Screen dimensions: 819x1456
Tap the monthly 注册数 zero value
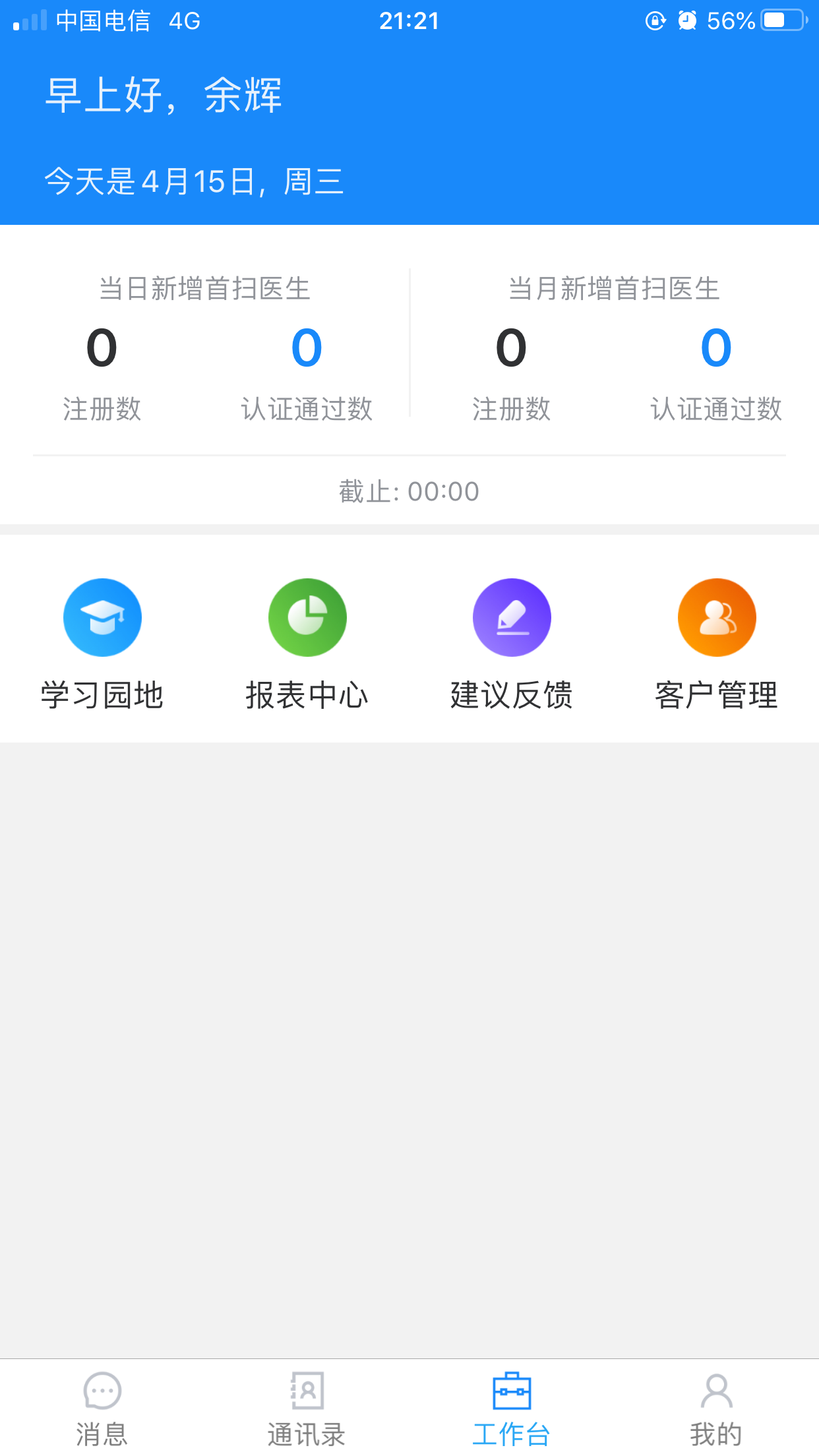512,348
